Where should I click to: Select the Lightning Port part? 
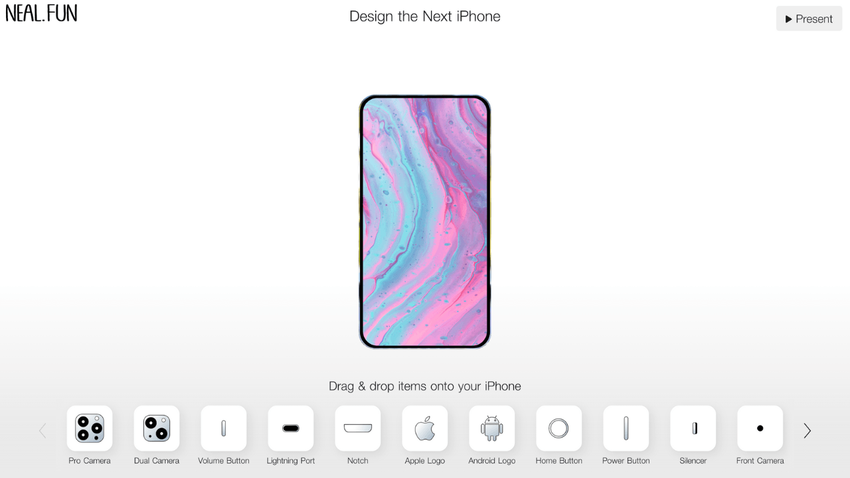[291, 428]
